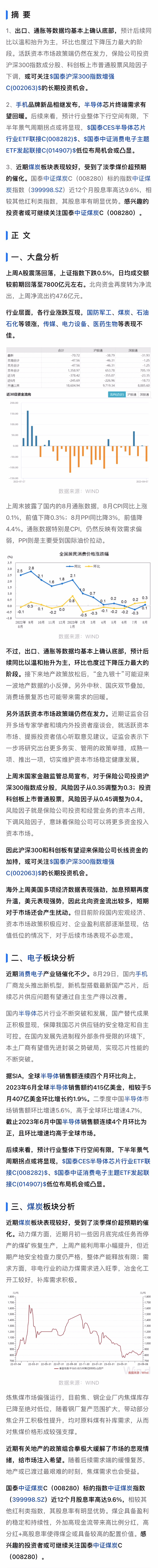Open the 国防军工 sector link
Image resolution: width=158 pixels, height=1568 pixels.
point(99,312)
